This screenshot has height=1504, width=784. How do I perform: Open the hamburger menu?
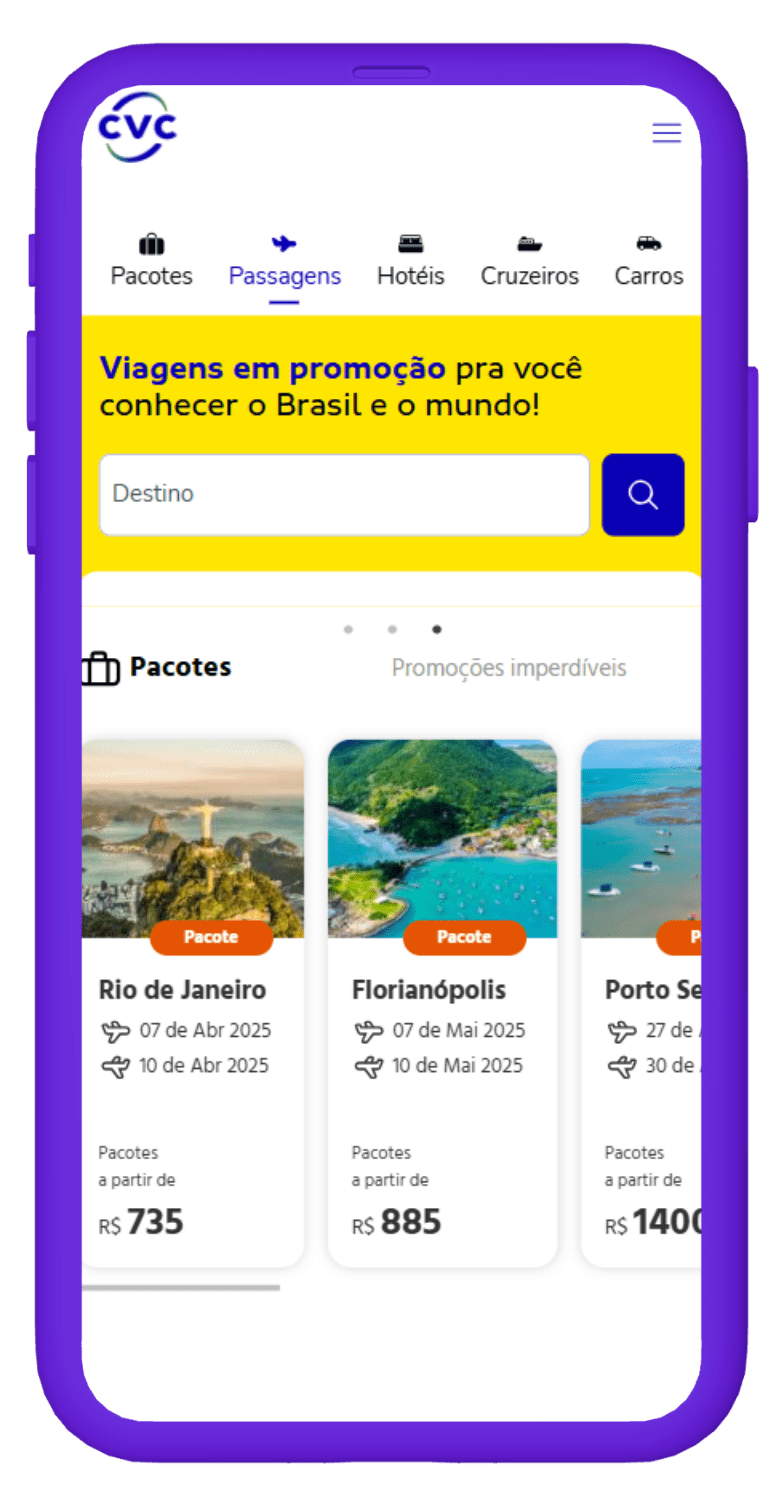[666, 132]
